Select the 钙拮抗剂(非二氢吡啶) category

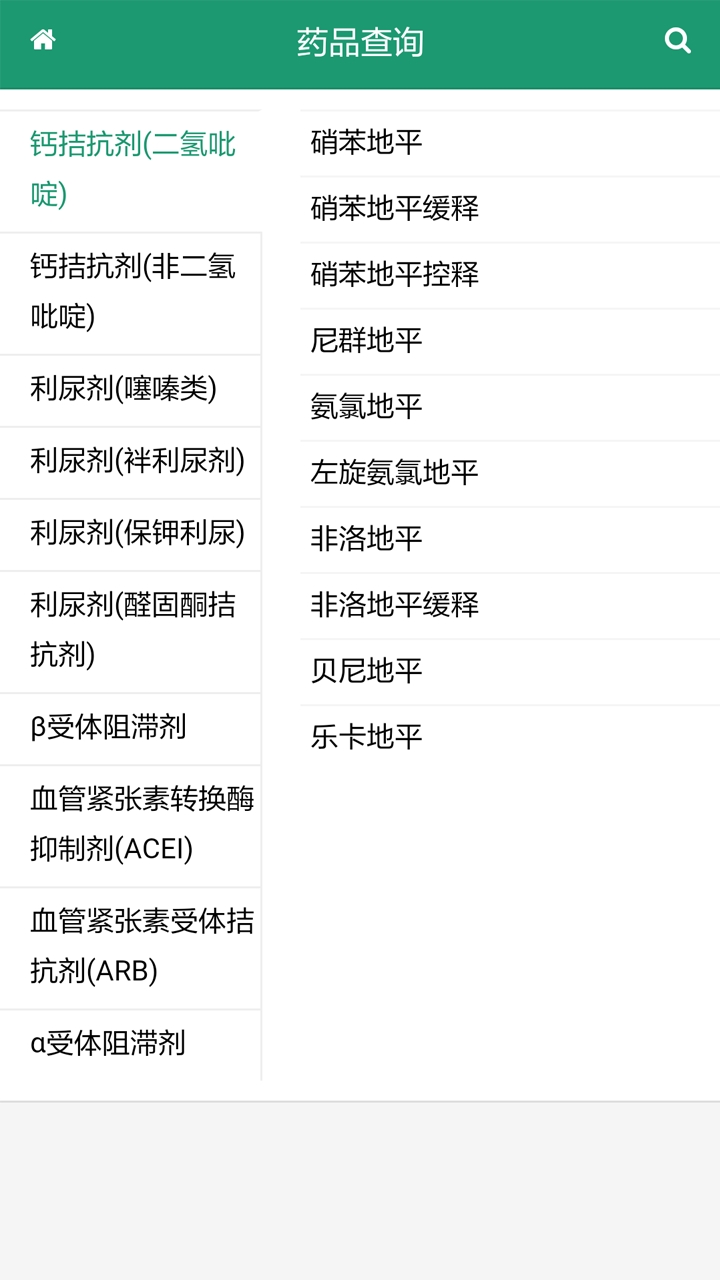(x=130, y=294)
